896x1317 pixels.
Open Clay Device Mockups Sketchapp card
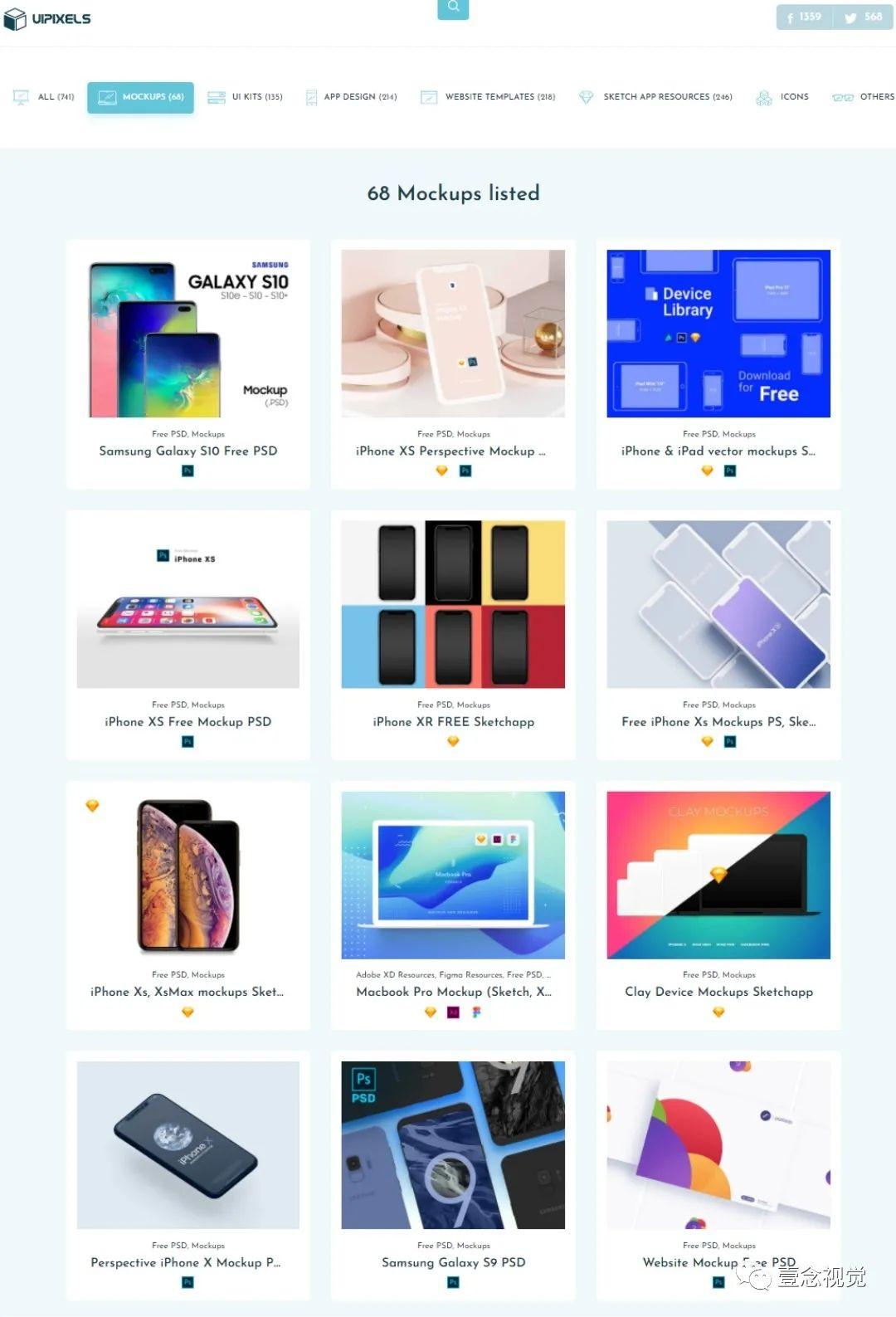point(718,991)
